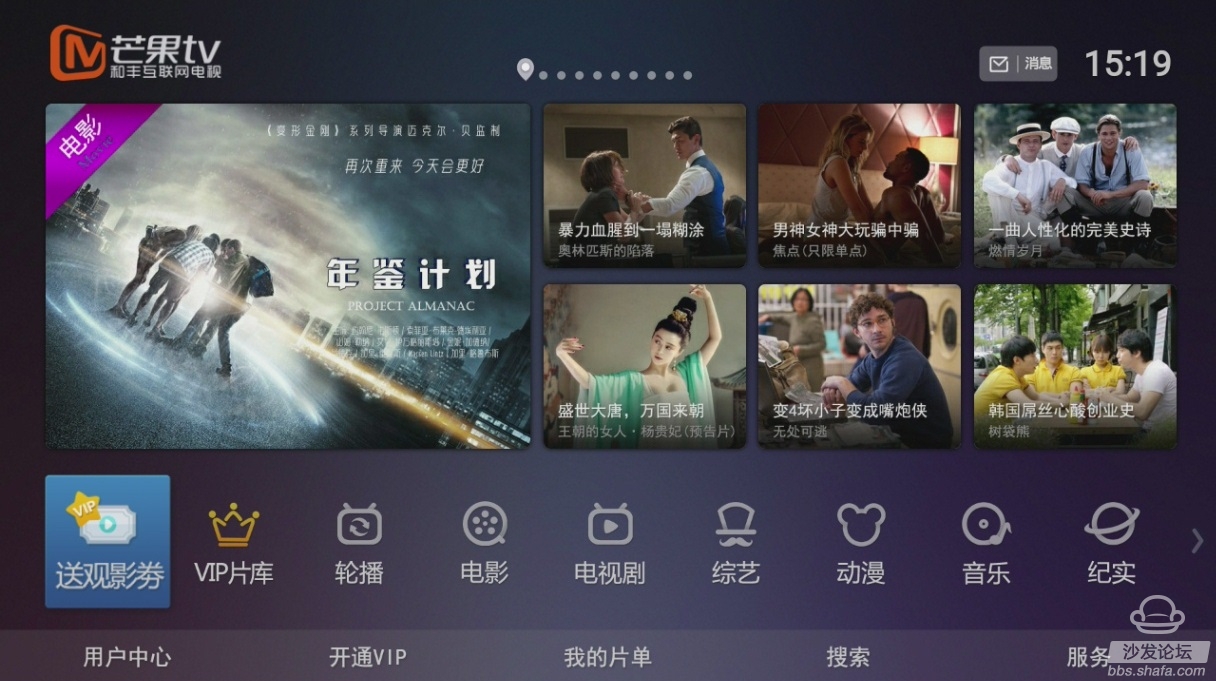1216x681 pixels.
Task: Go to the 纪实 category
Action: point(1111,545)
